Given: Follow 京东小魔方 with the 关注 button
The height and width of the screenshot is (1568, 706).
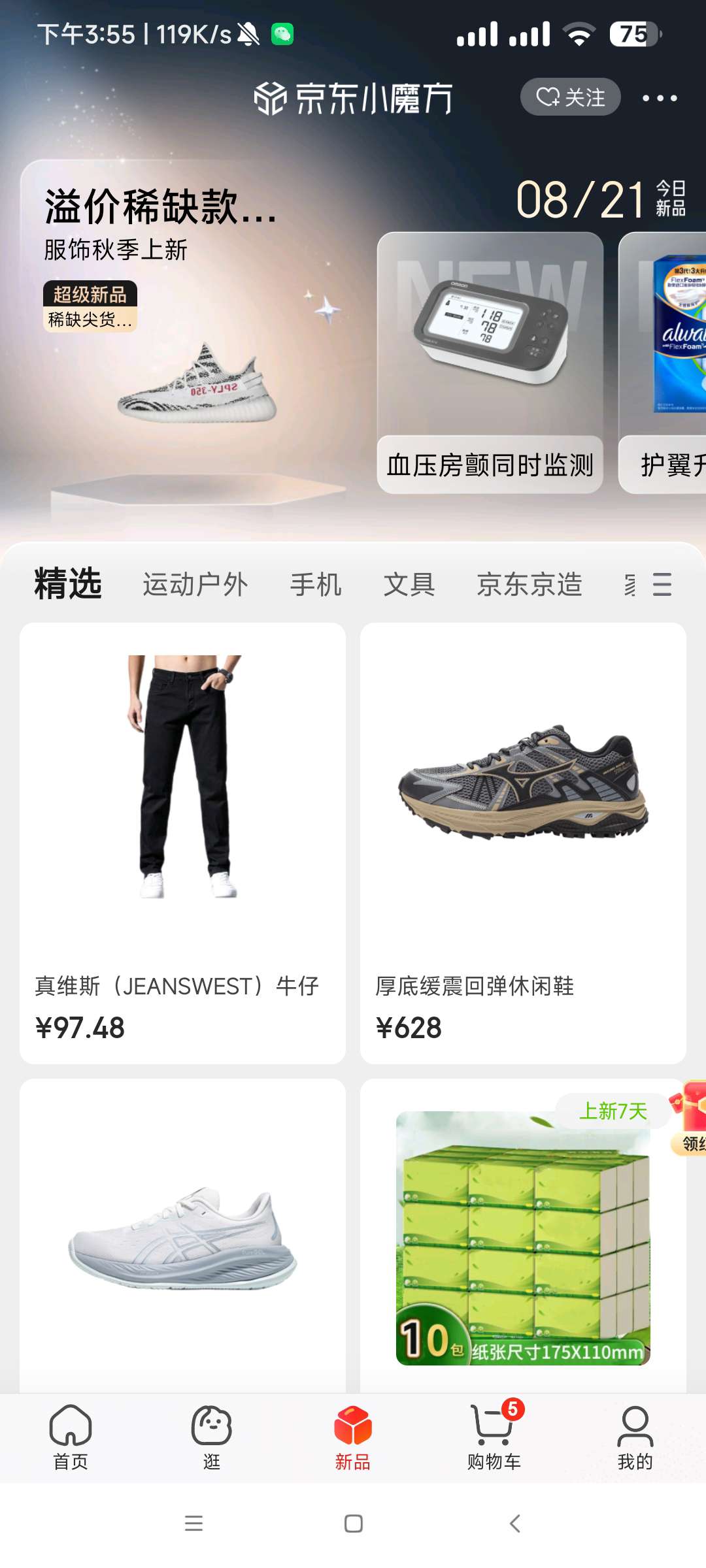Looking at the screenshot, I should coord(570,97).
